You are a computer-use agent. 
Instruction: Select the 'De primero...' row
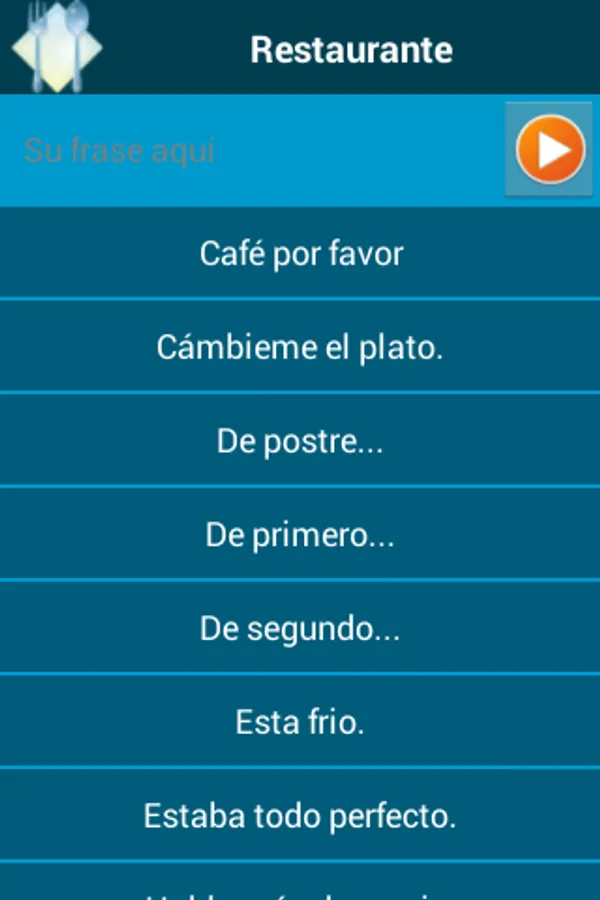300,535
